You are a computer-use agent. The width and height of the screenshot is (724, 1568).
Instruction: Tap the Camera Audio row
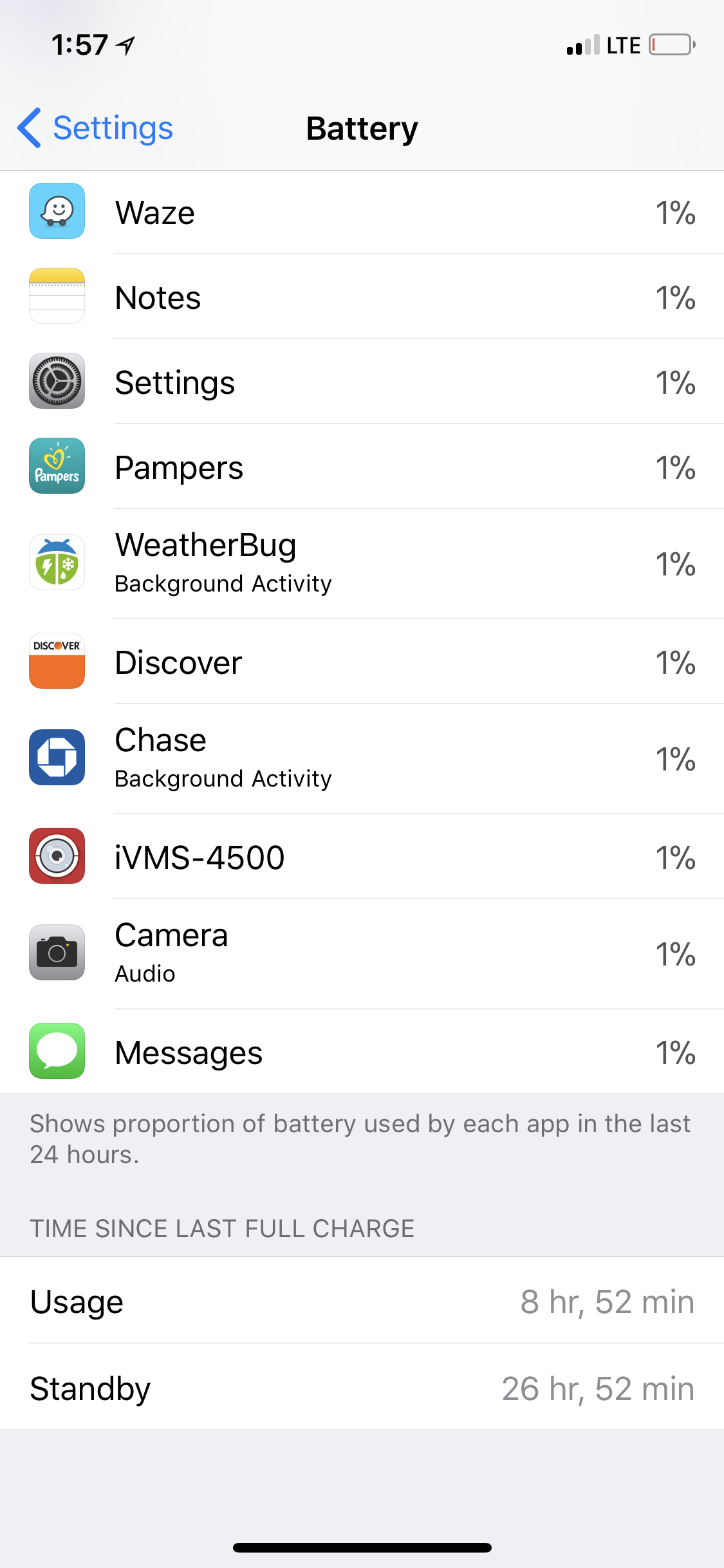tap(362, 955)
